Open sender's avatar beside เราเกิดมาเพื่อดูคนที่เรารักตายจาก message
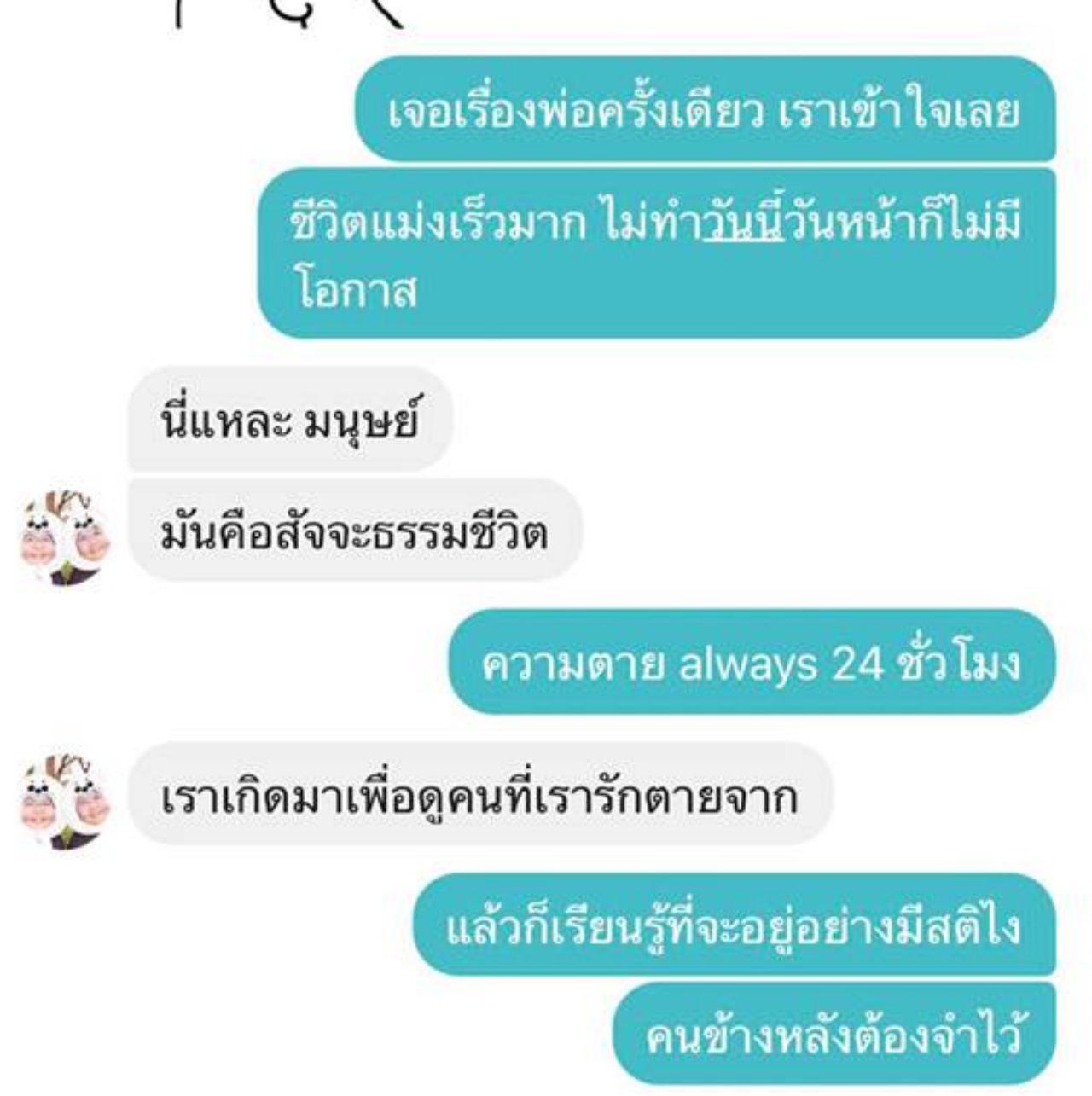This screenshot has height=1096, width=1092. pos(65,801)
